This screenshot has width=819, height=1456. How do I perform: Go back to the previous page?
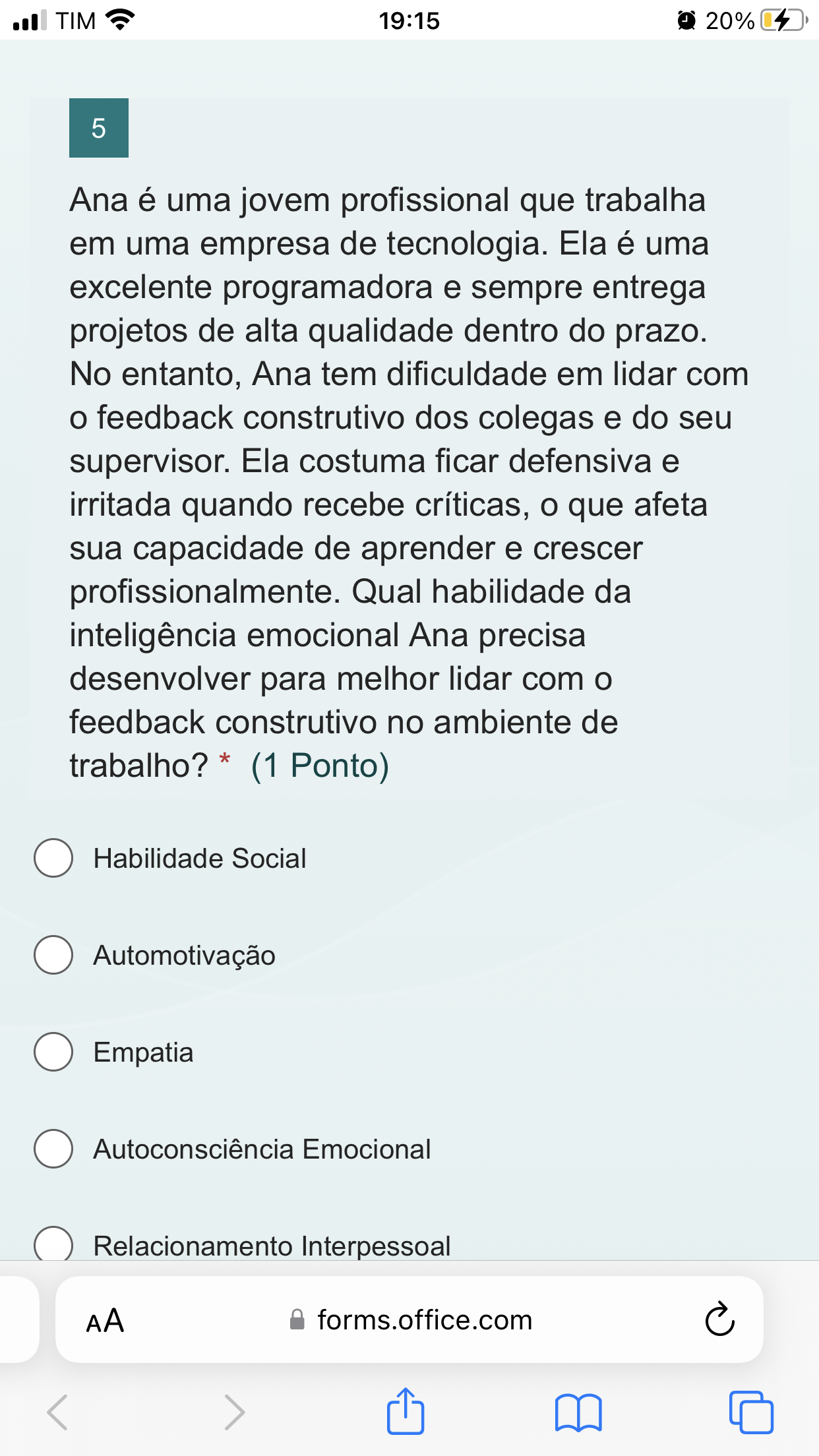(x=57, y=1412)
